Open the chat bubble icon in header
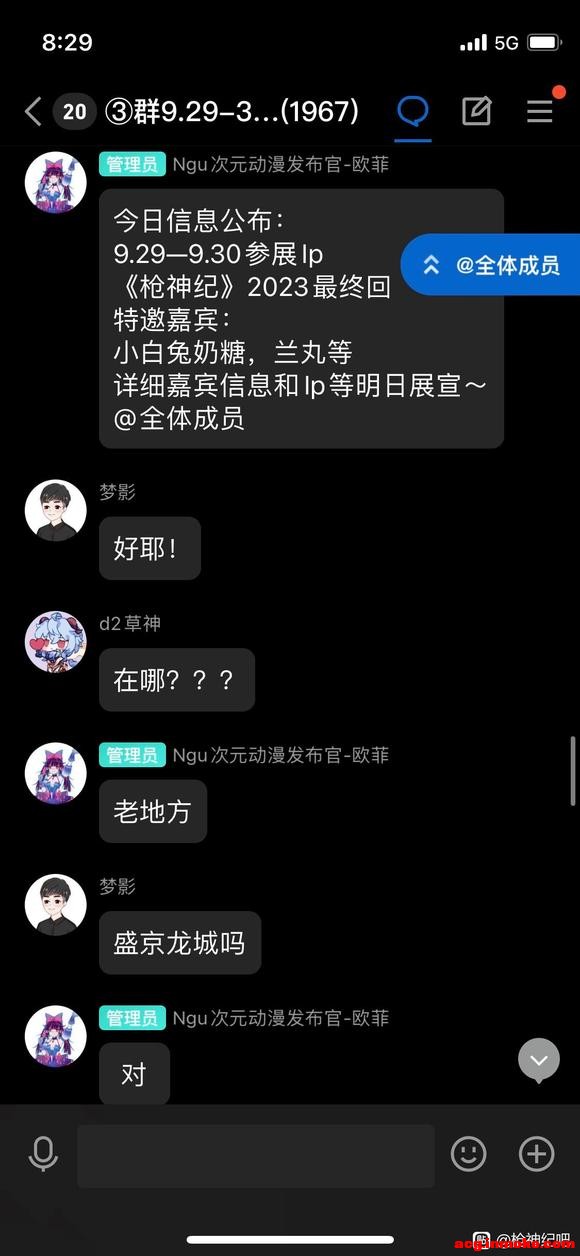The width and height of the screenshot is (580, 1256). pos(413,110)
